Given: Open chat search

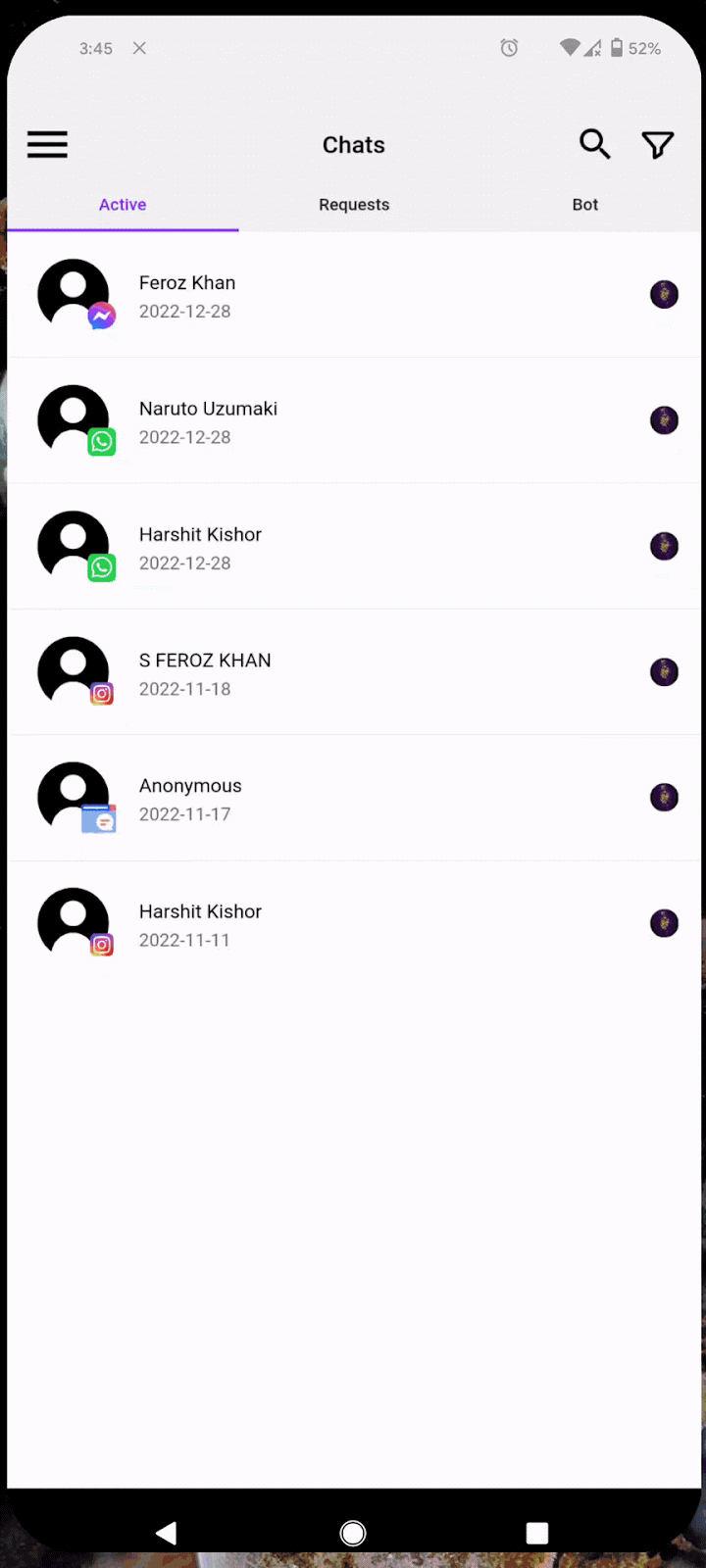Looking at the screenshot, I should pos(594,144).
